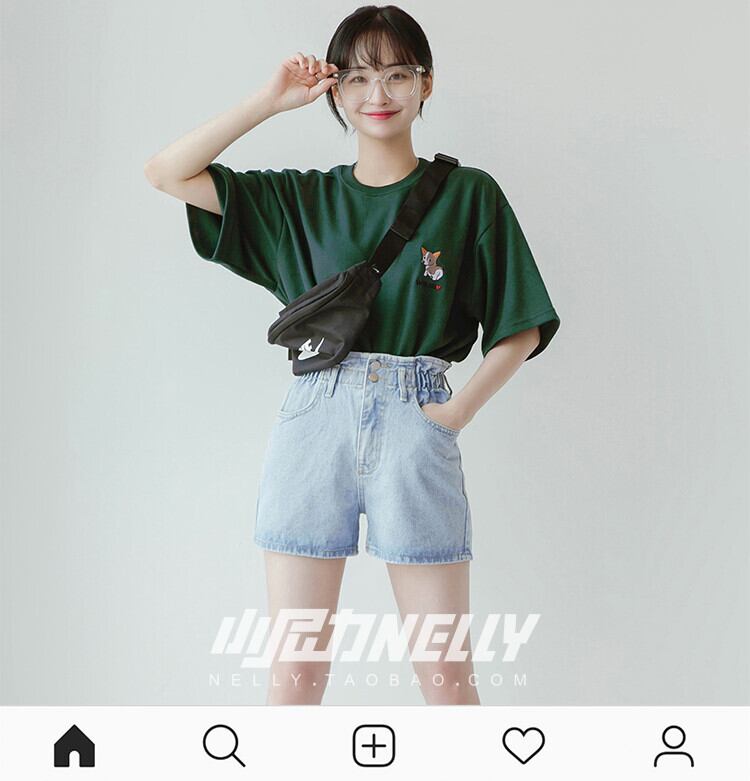Open the activity heart tab

click(524, 746)
